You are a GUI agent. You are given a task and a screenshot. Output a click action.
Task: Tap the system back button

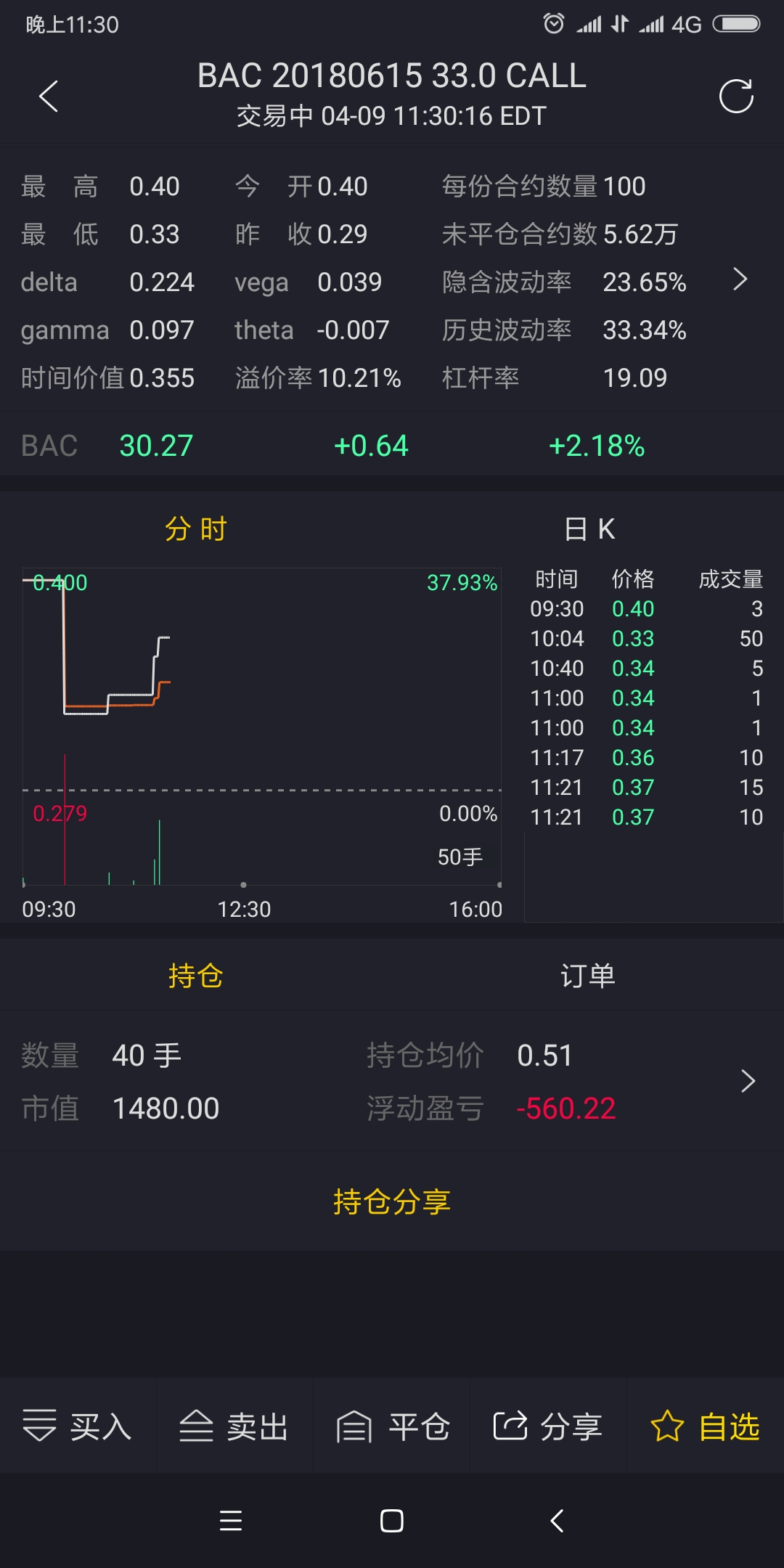tap(557, 1521)
